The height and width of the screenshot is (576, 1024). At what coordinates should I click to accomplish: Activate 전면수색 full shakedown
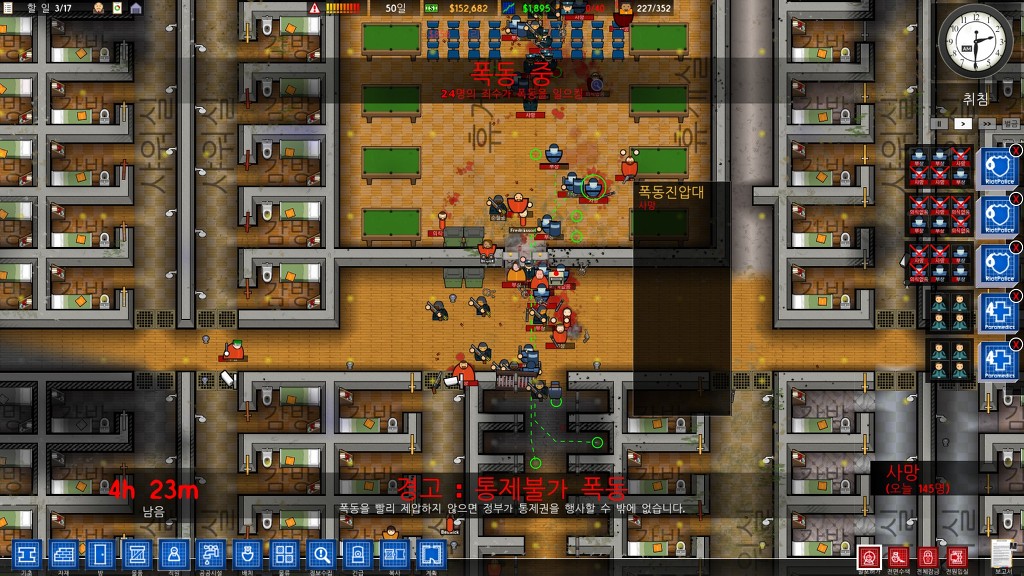coord(900,556)
